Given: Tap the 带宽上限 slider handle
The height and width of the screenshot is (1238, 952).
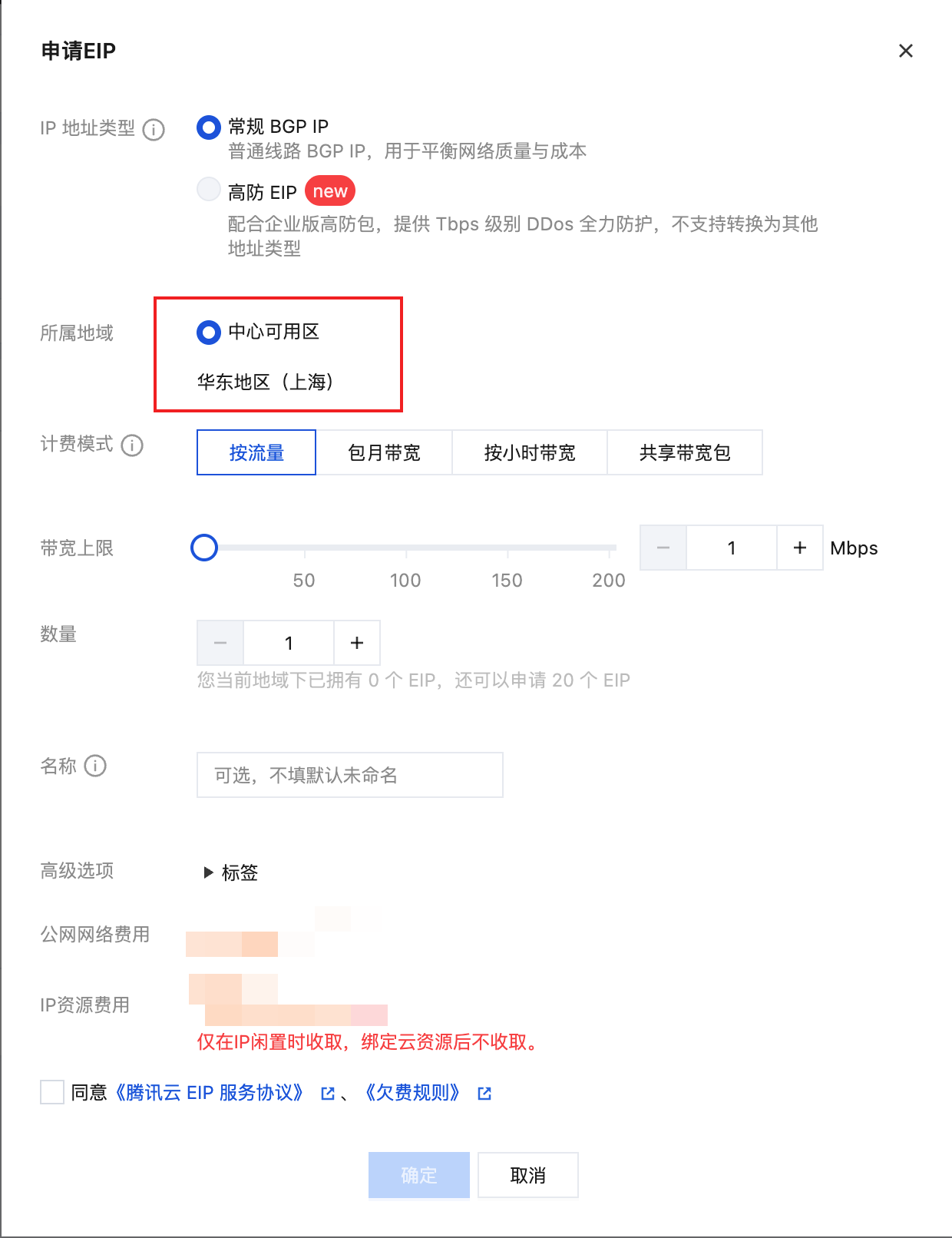Looking at the screenshot, I should (x=204, y=548).
